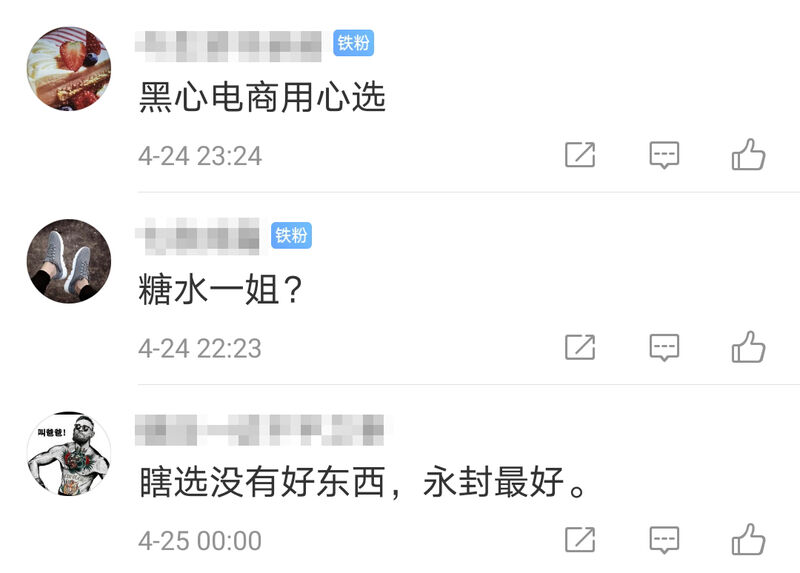
Task: Reply to the comment 糖水一姐？
Action: click(x=664, y=347)
